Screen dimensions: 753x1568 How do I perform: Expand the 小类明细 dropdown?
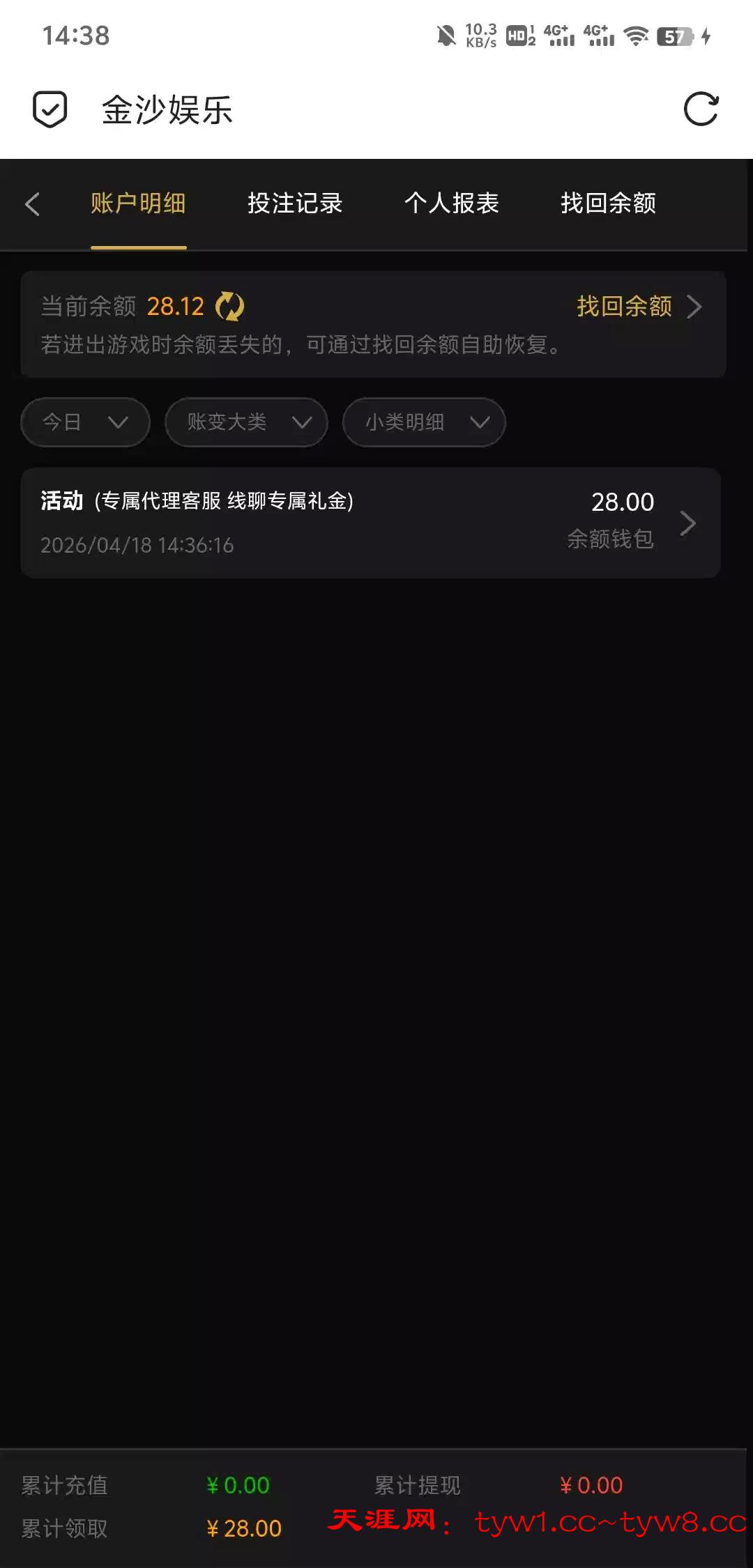pos(424,422)
